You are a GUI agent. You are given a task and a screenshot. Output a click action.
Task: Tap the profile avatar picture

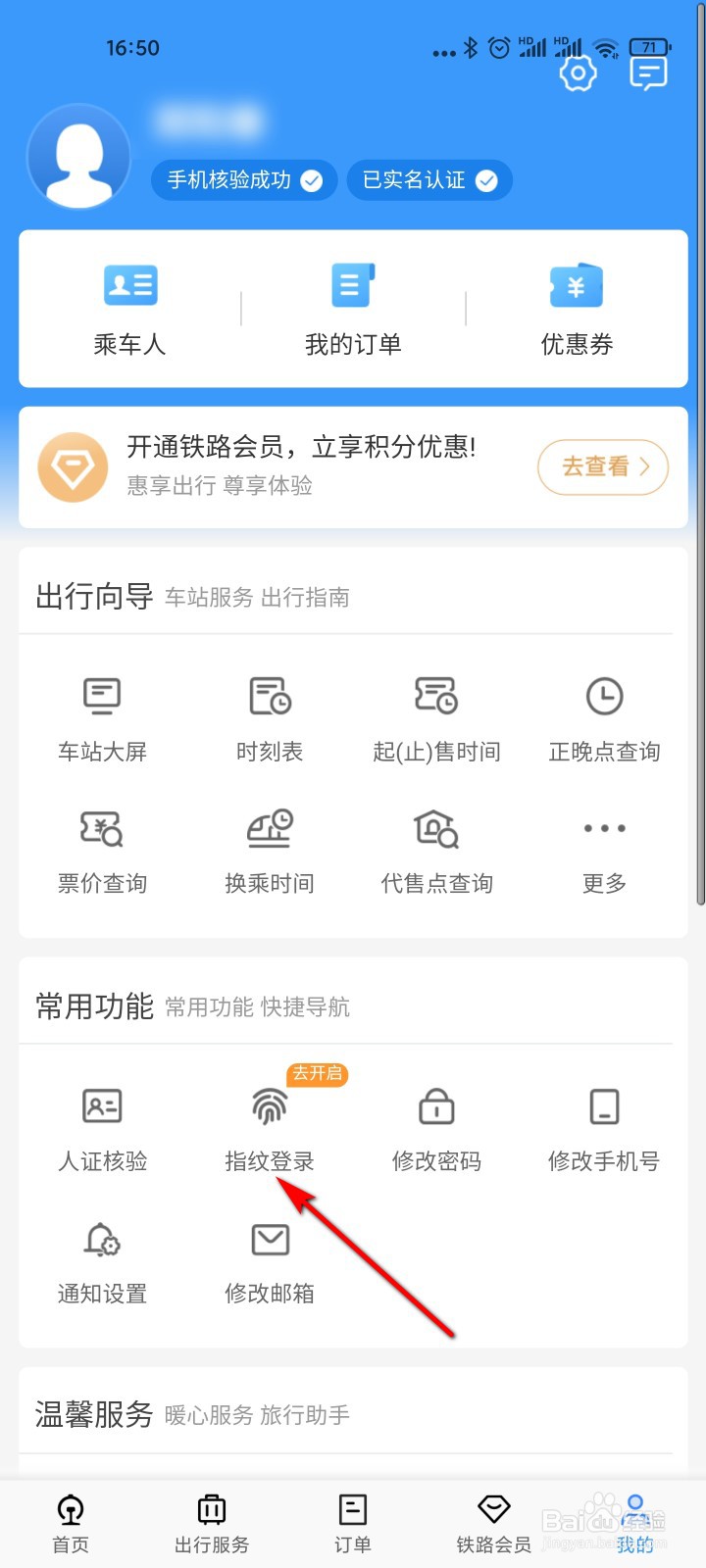tap(78, 157)
